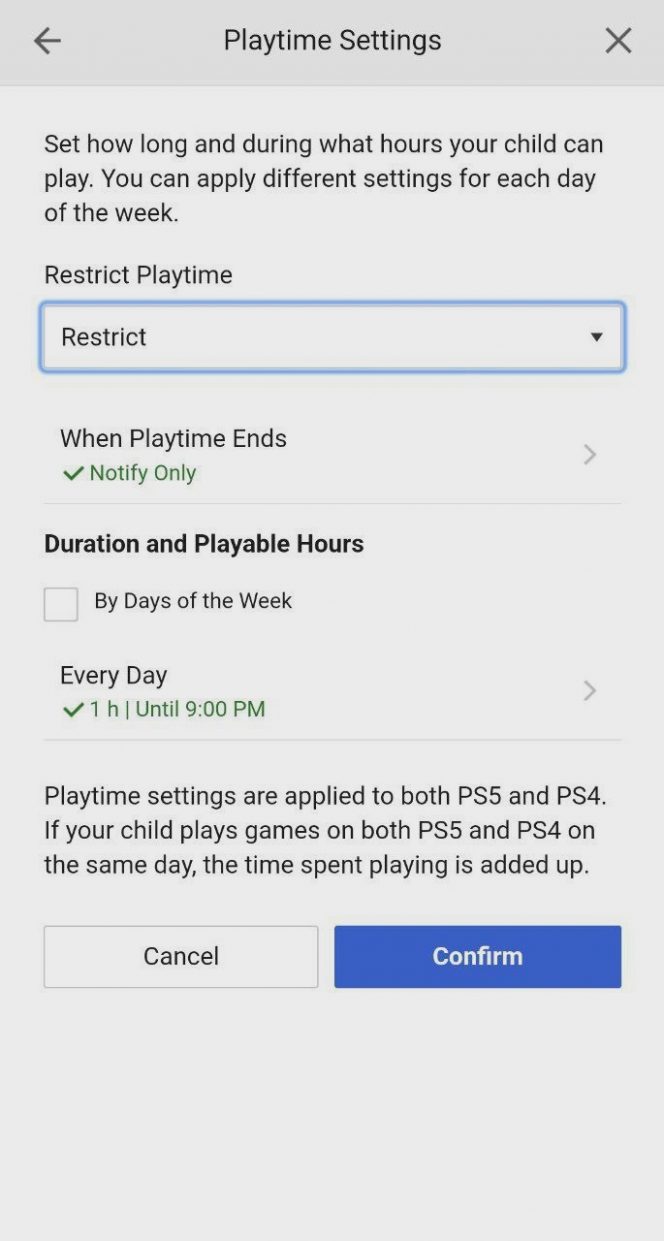Screen dimensions: 664x1241
Task: Open When Playtime Ends setting
Action: coord(332,455)
